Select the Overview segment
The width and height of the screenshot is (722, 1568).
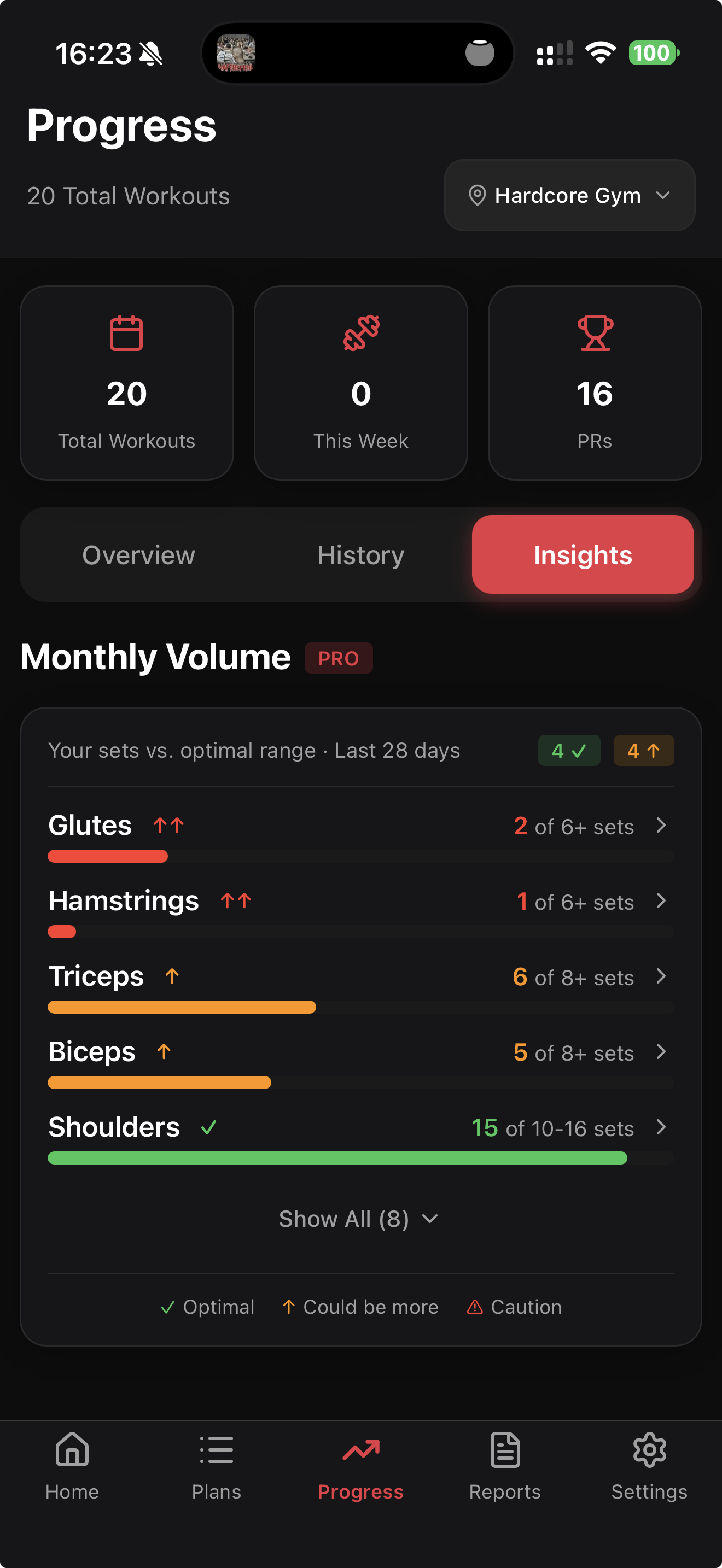pos(139,554)
